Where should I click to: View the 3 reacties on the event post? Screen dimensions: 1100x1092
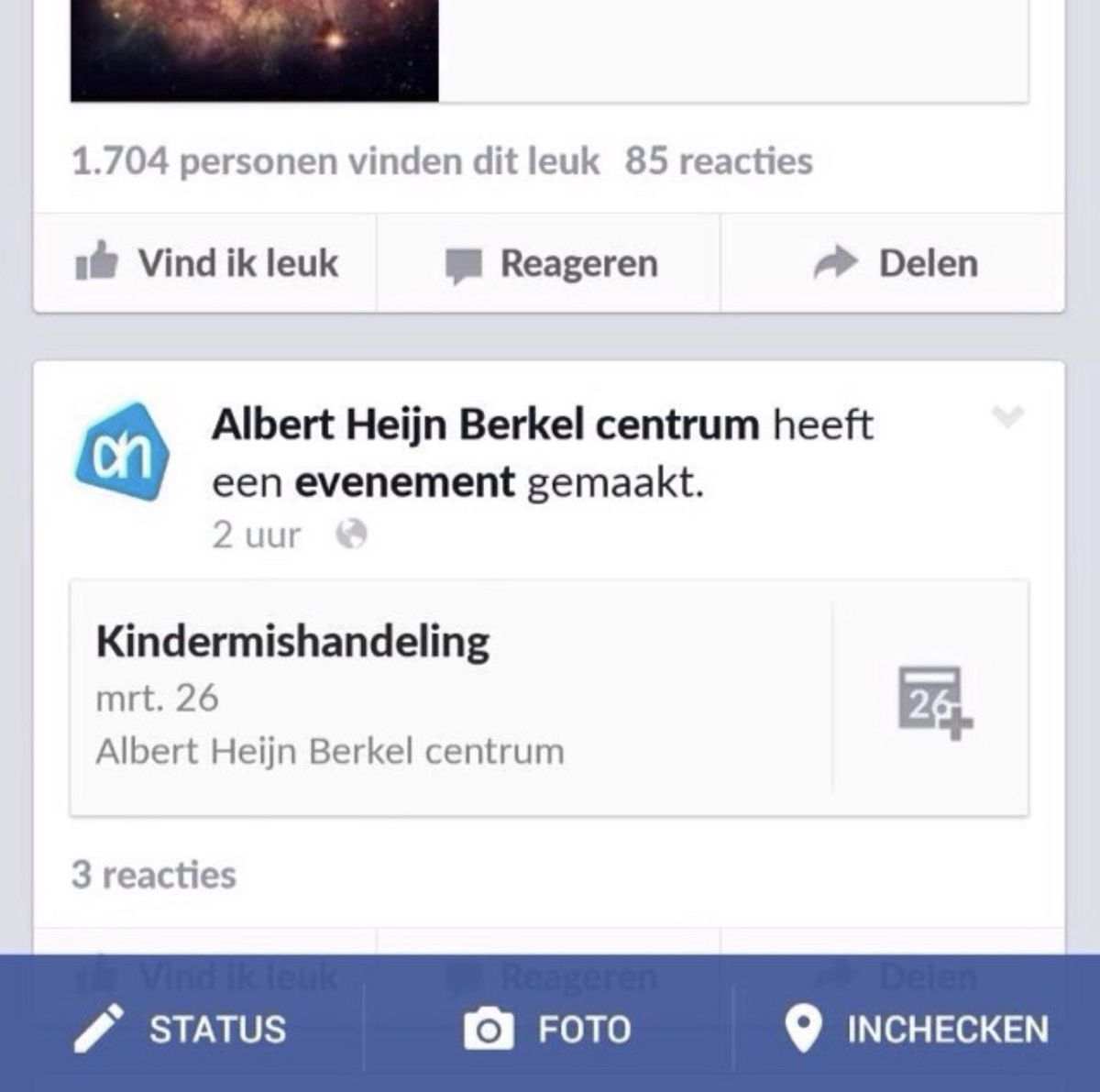(154, 875)
